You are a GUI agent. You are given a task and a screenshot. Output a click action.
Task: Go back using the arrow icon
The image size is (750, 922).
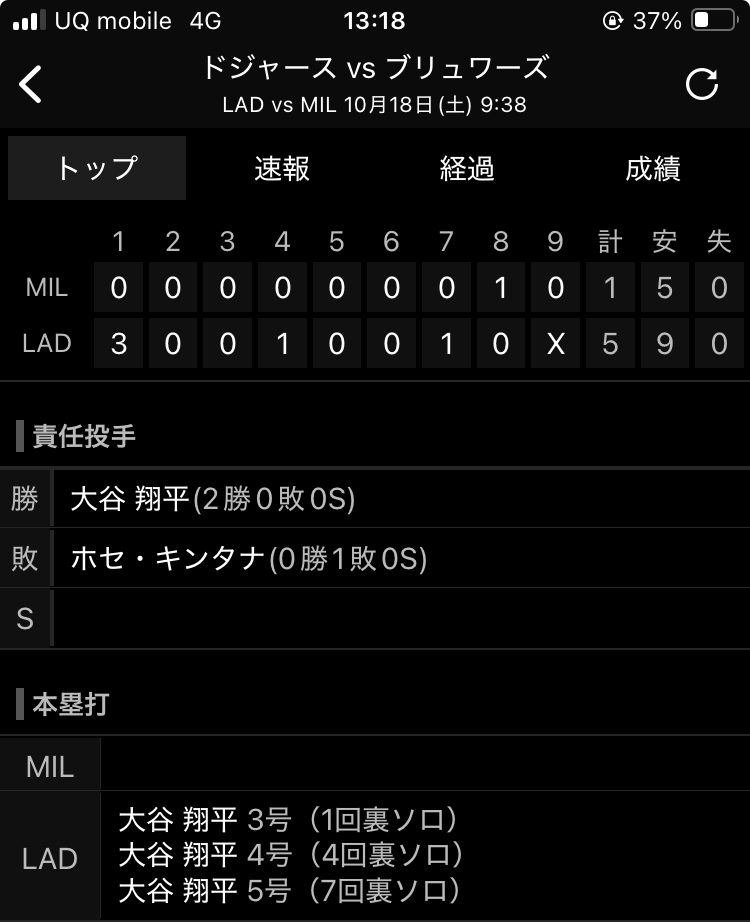point(31,84)
